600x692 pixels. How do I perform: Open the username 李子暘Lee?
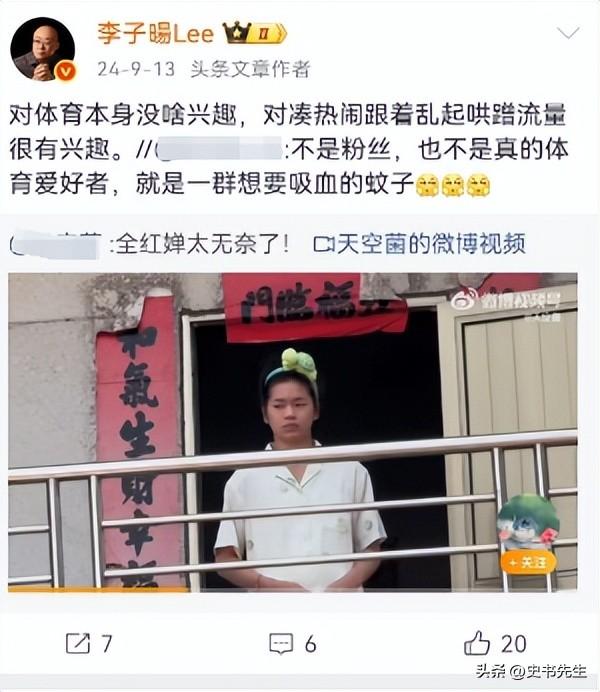click(x=155, y=33)
